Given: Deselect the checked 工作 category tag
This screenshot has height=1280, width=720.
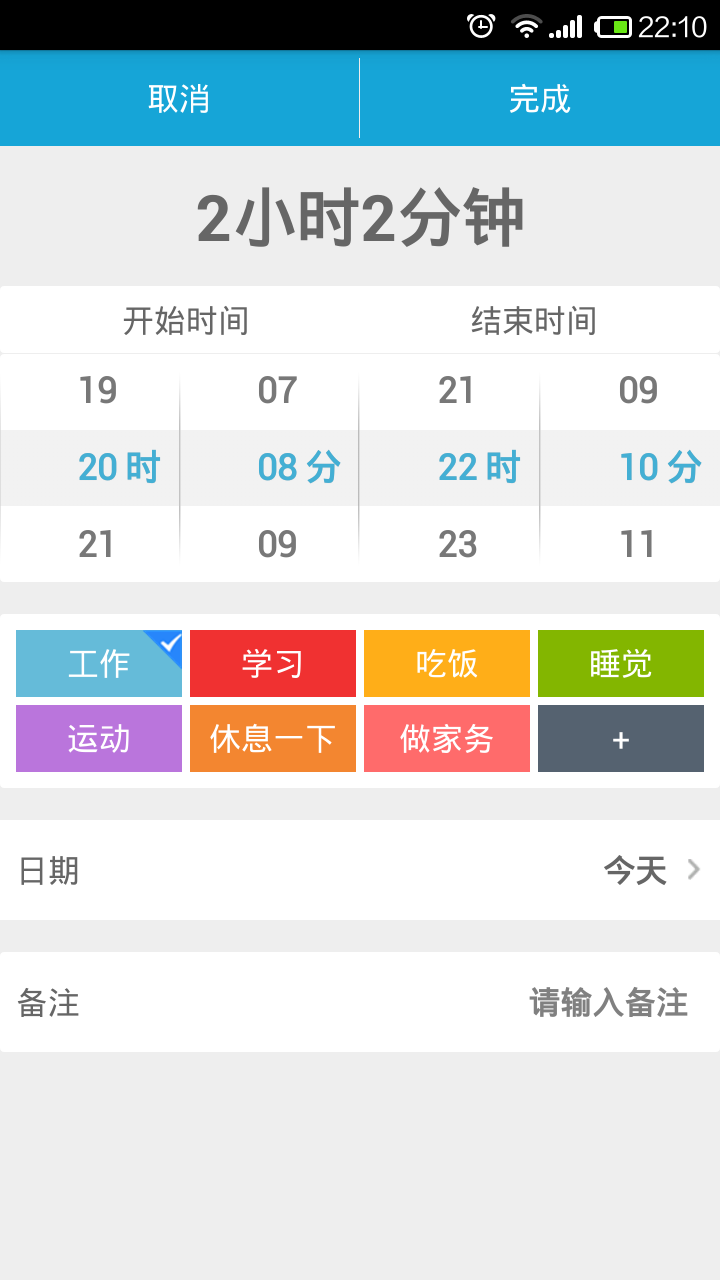Looking at the screenshot, I should [x=98, y=663].
